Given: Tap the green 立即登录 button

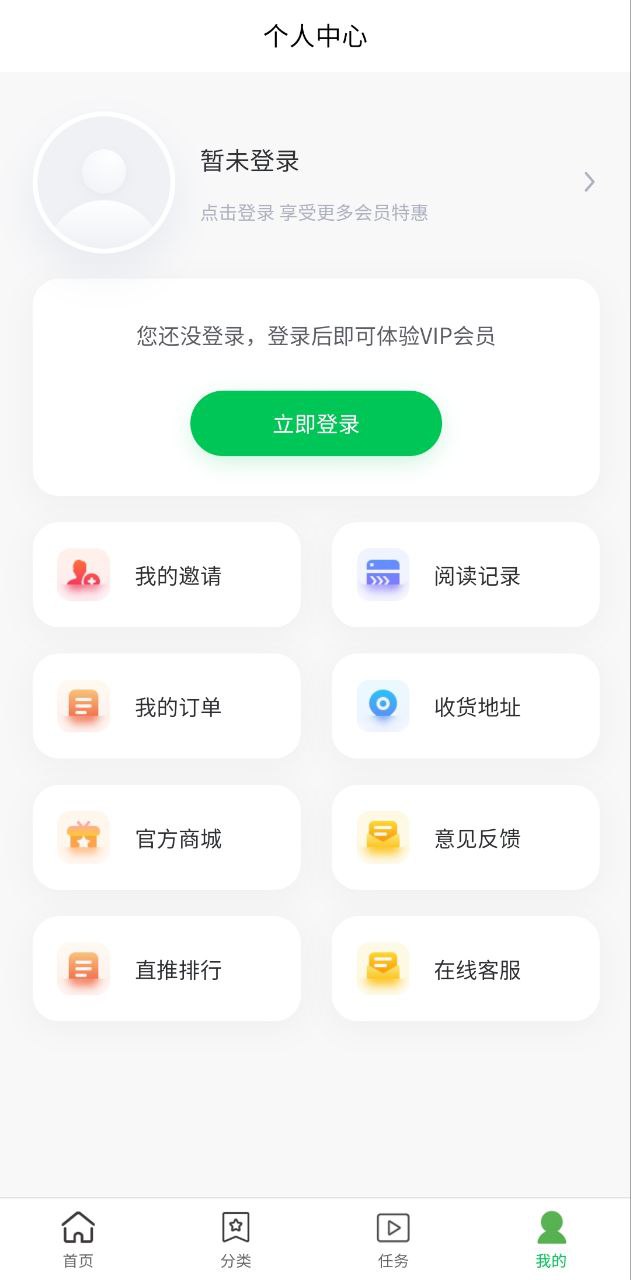Looking at the screenshot, I should [x=316, y=423].
